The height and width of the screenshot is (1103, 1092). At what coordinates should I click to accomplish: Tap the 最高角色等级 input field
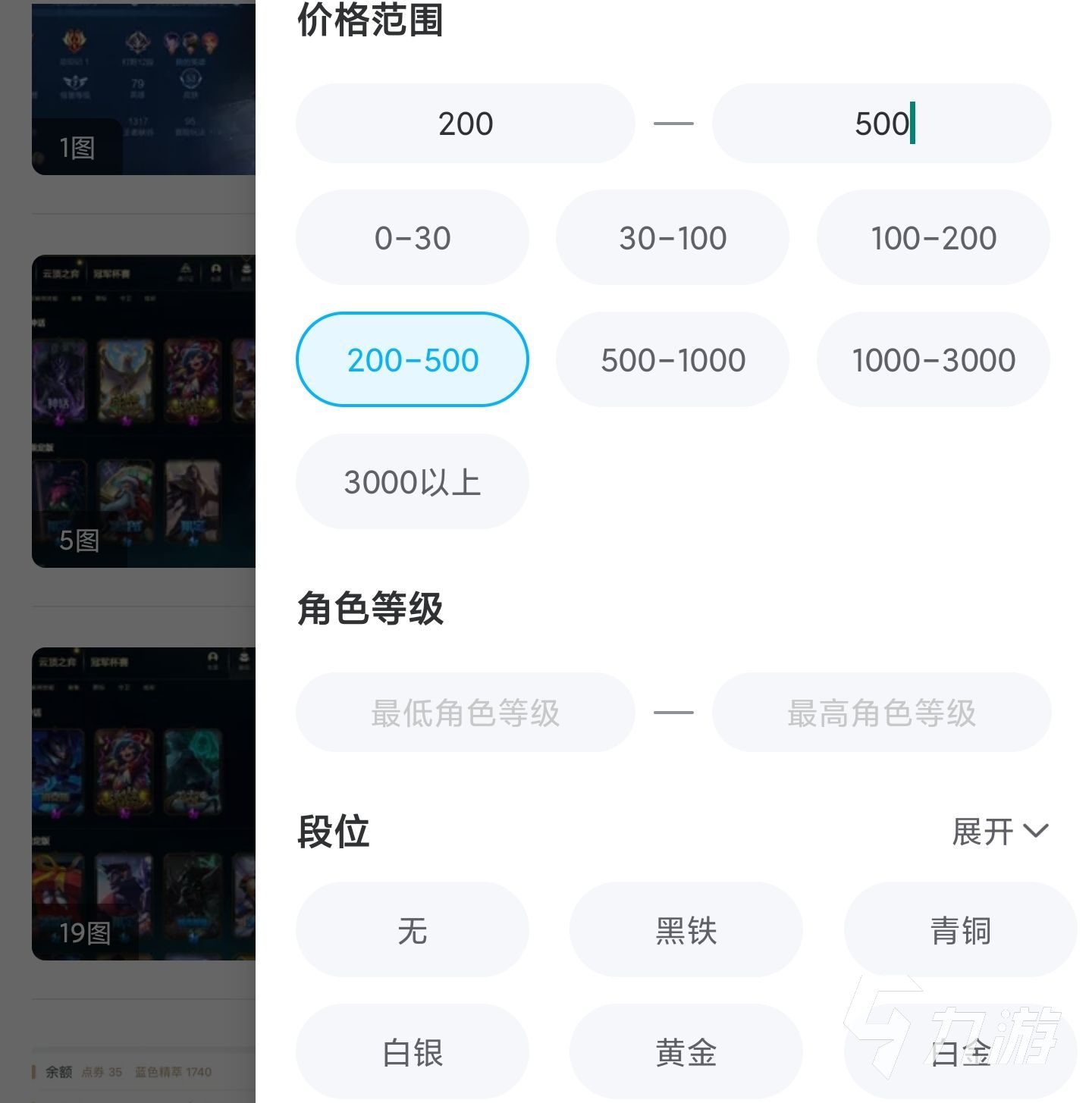pos(880,713)
